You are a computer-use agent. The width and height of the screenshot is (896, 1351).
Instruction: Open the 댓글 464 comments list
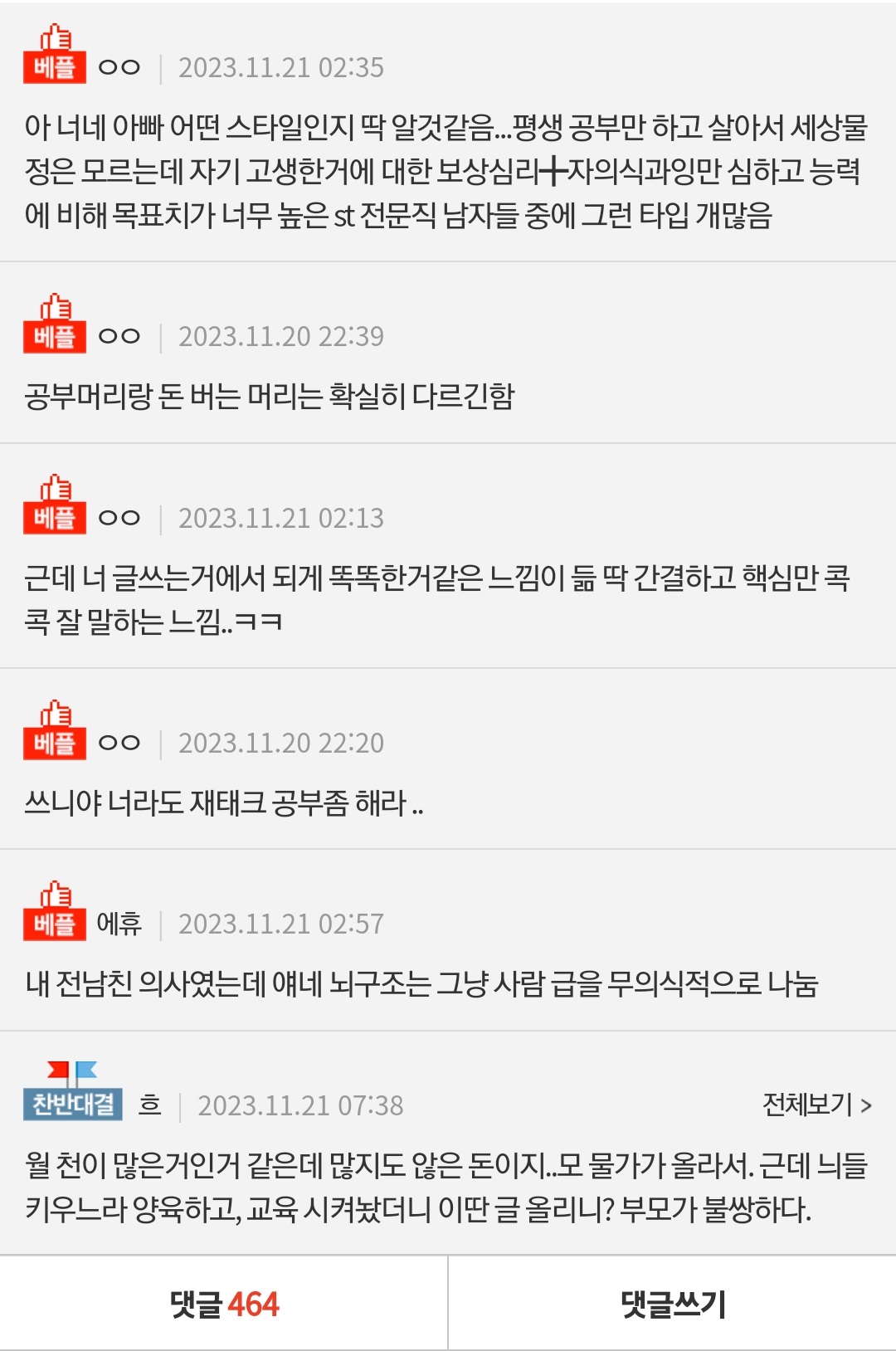coord(224,1304)
